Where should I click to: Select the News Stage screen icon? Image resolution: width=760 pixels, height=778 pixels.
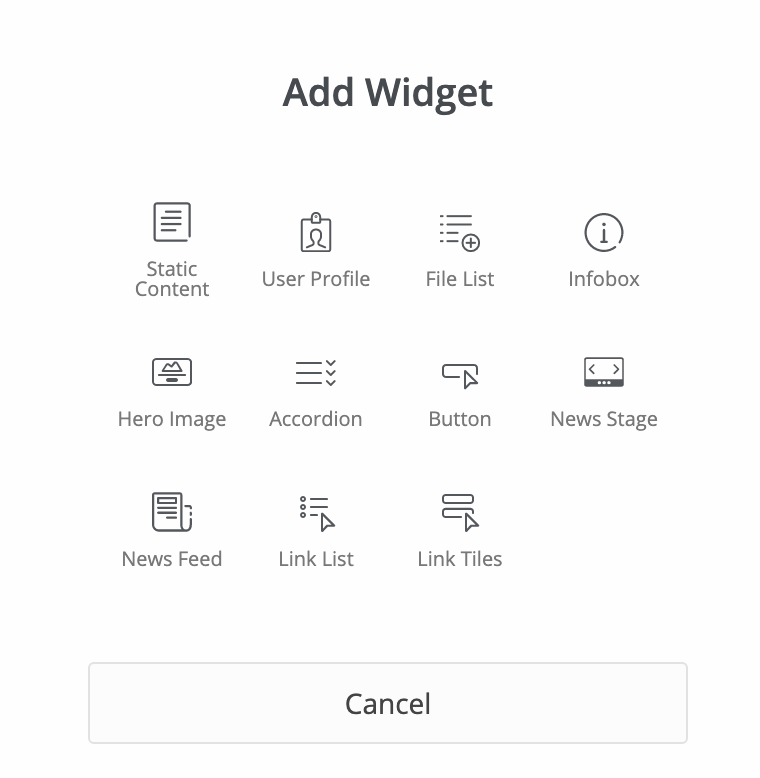click(x=604, y=372)
